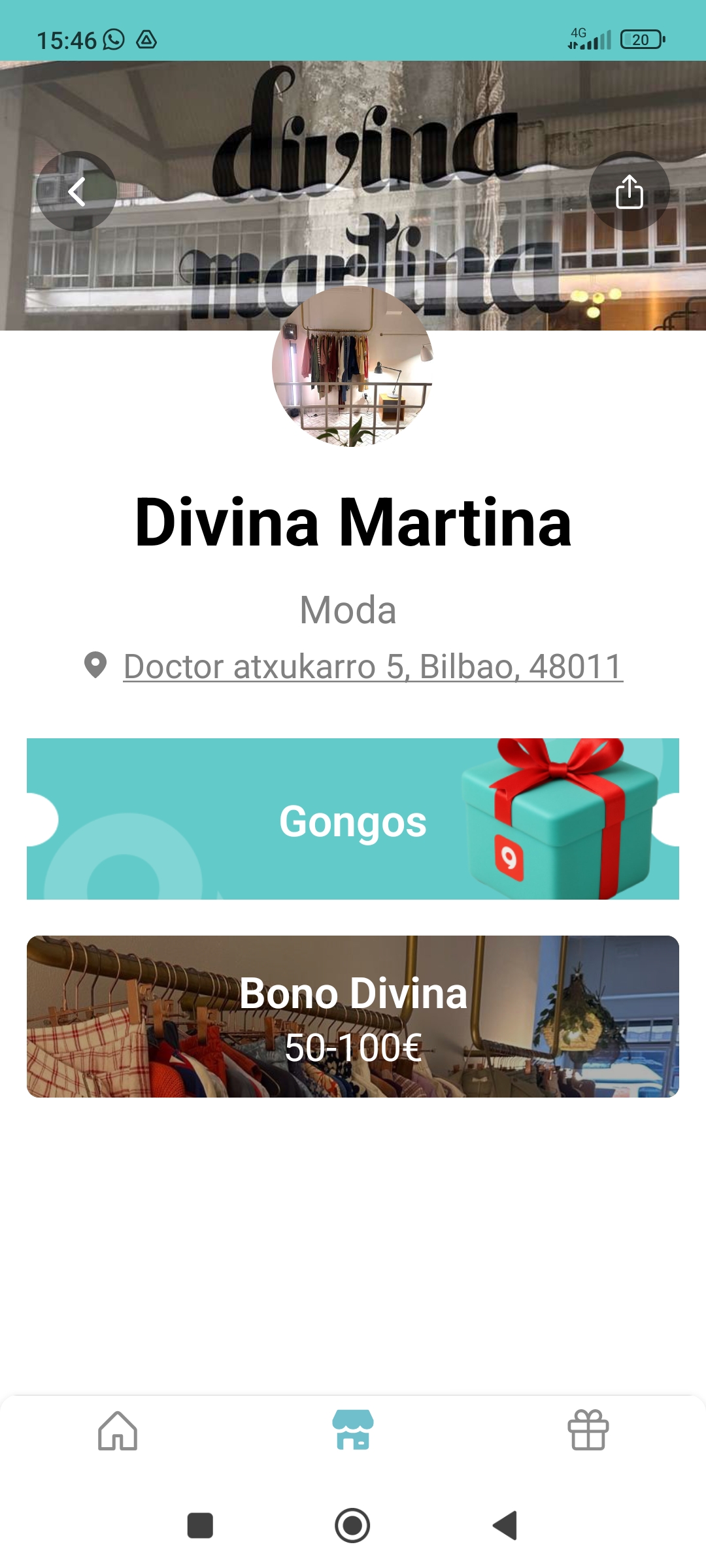Share the Divina Martina shop page

pyautogui.click(x=629, y=191)
